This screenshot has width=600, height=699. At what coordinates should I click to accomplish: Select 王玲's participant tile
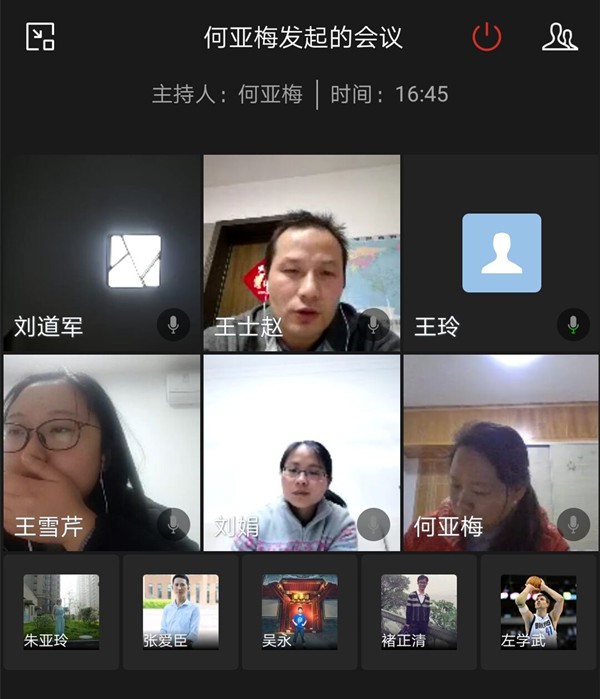tap(501, 252)
